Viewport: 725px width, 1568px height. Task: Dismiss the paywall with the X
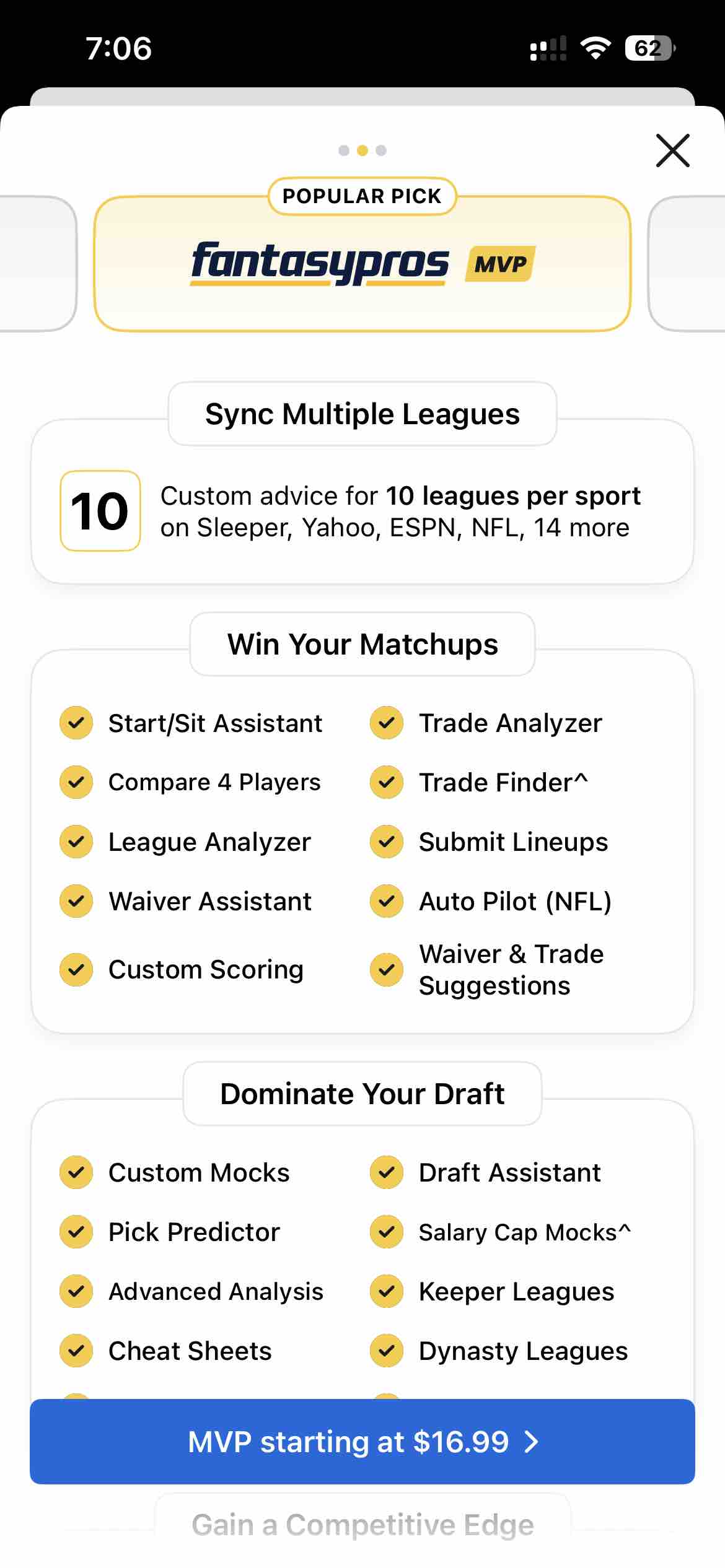[x=673, y=150]
